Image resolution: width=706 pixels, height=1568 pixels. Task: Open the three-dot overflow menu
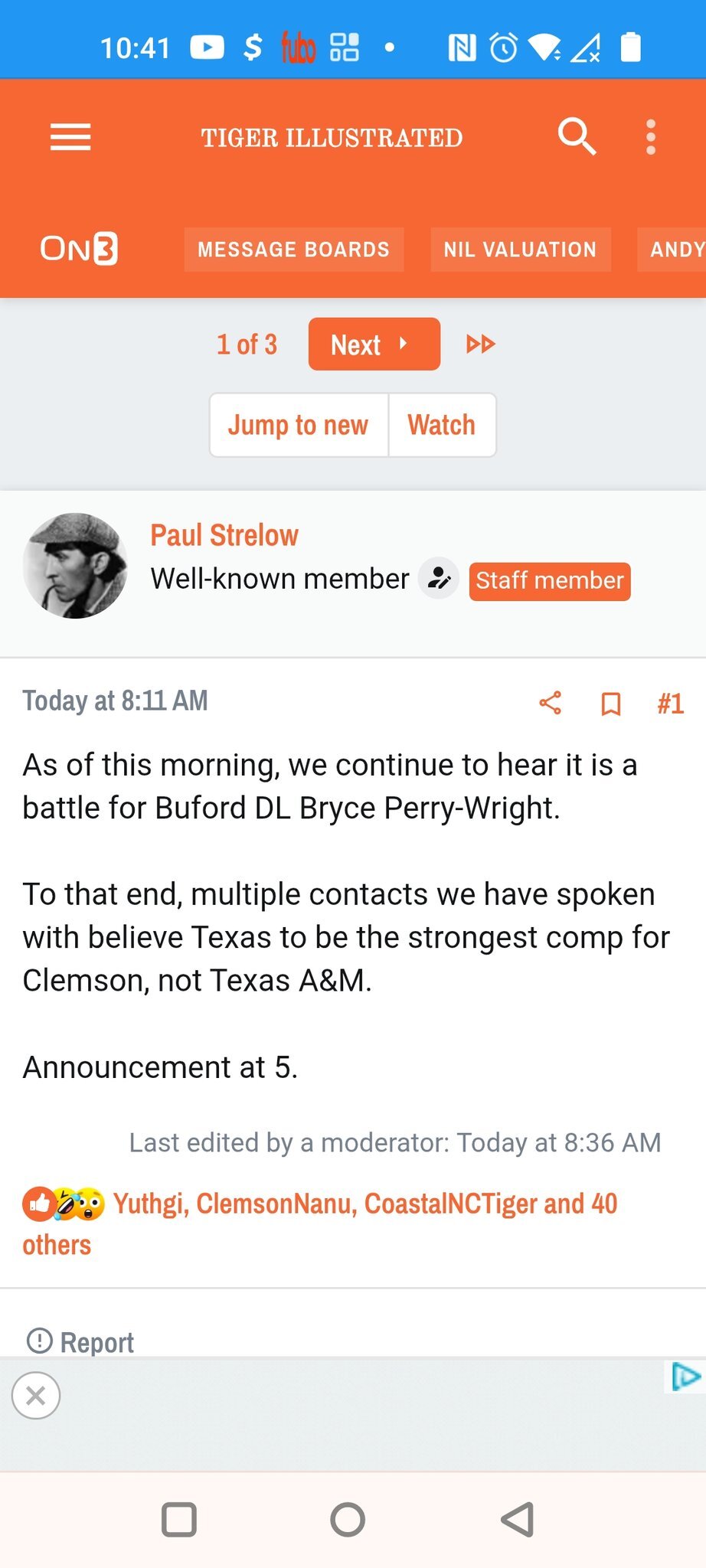(651, 138)
